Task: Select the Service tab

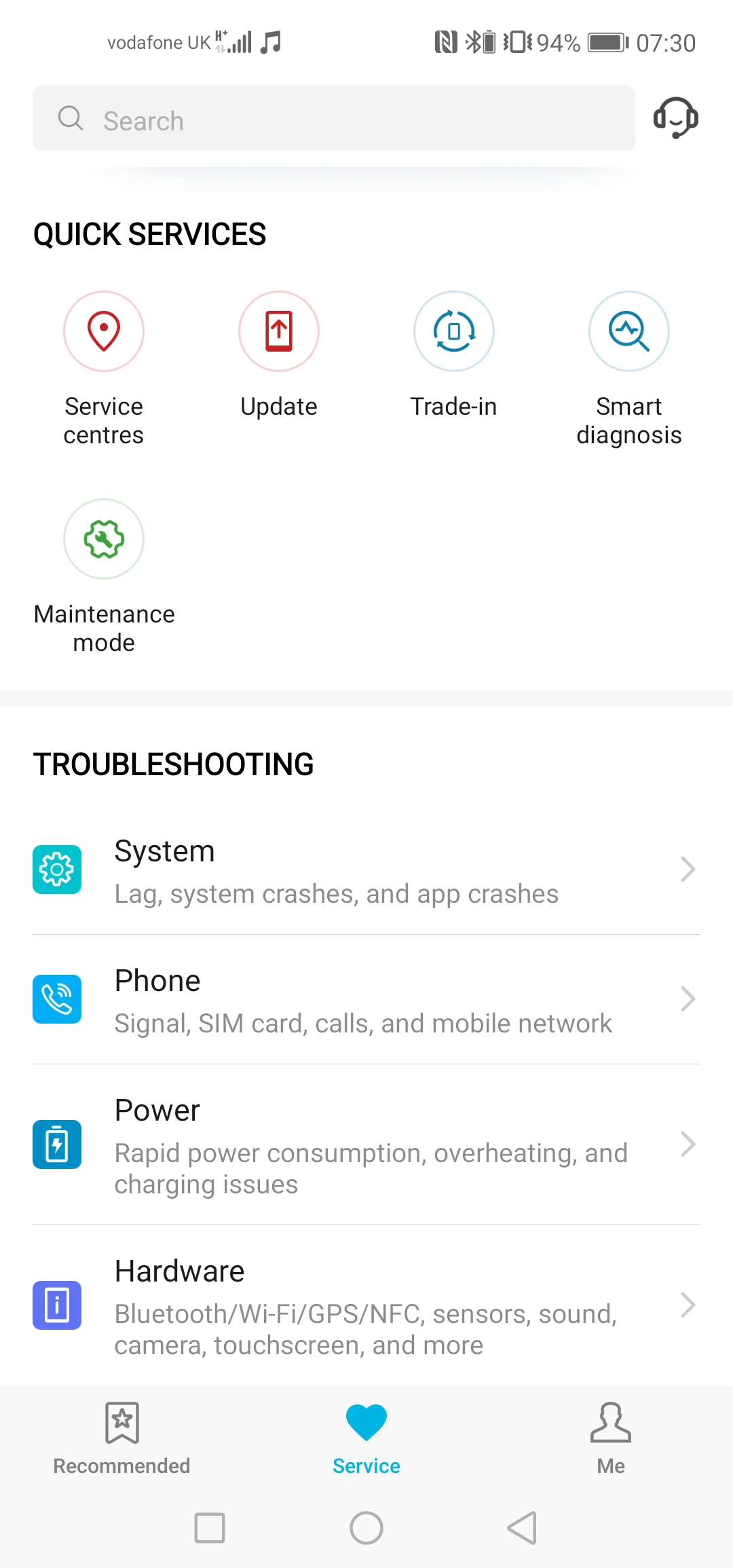Action: [366, 1438]
